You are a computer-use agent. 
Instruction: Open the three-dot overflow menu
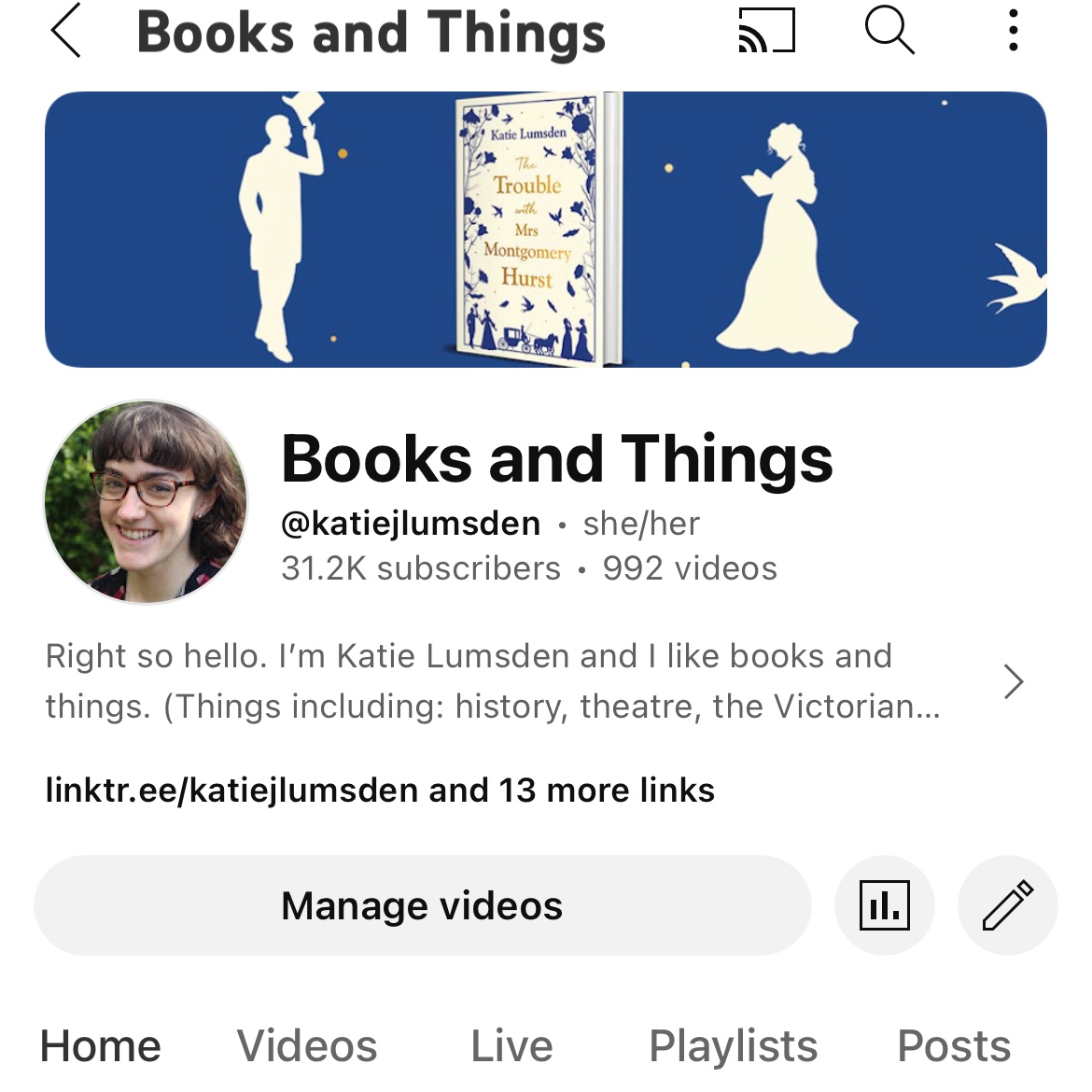pyautogui.click(x=1013, y=32)
